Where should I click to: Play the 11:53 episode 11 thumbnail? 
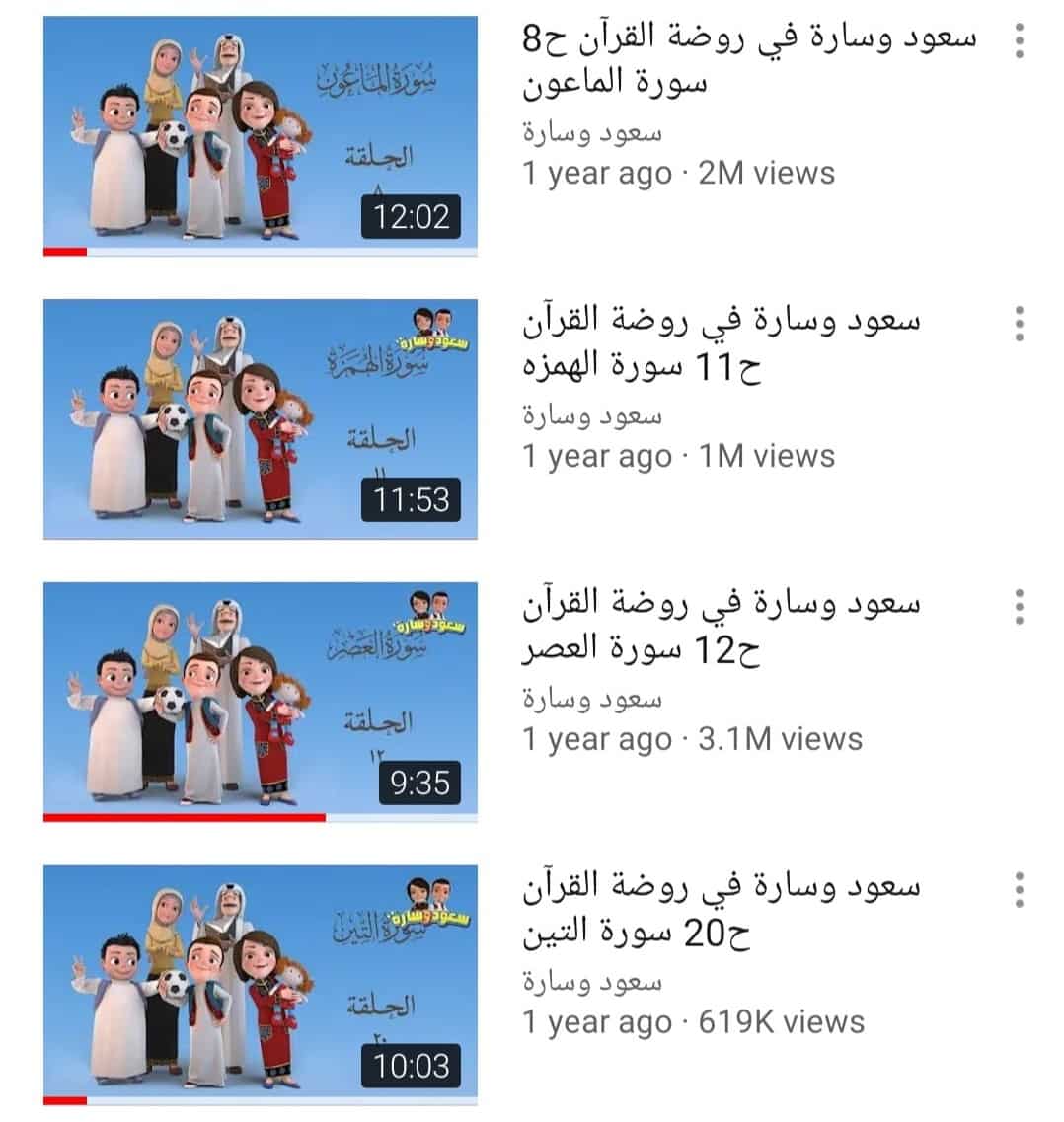click(x=260, y=418)
